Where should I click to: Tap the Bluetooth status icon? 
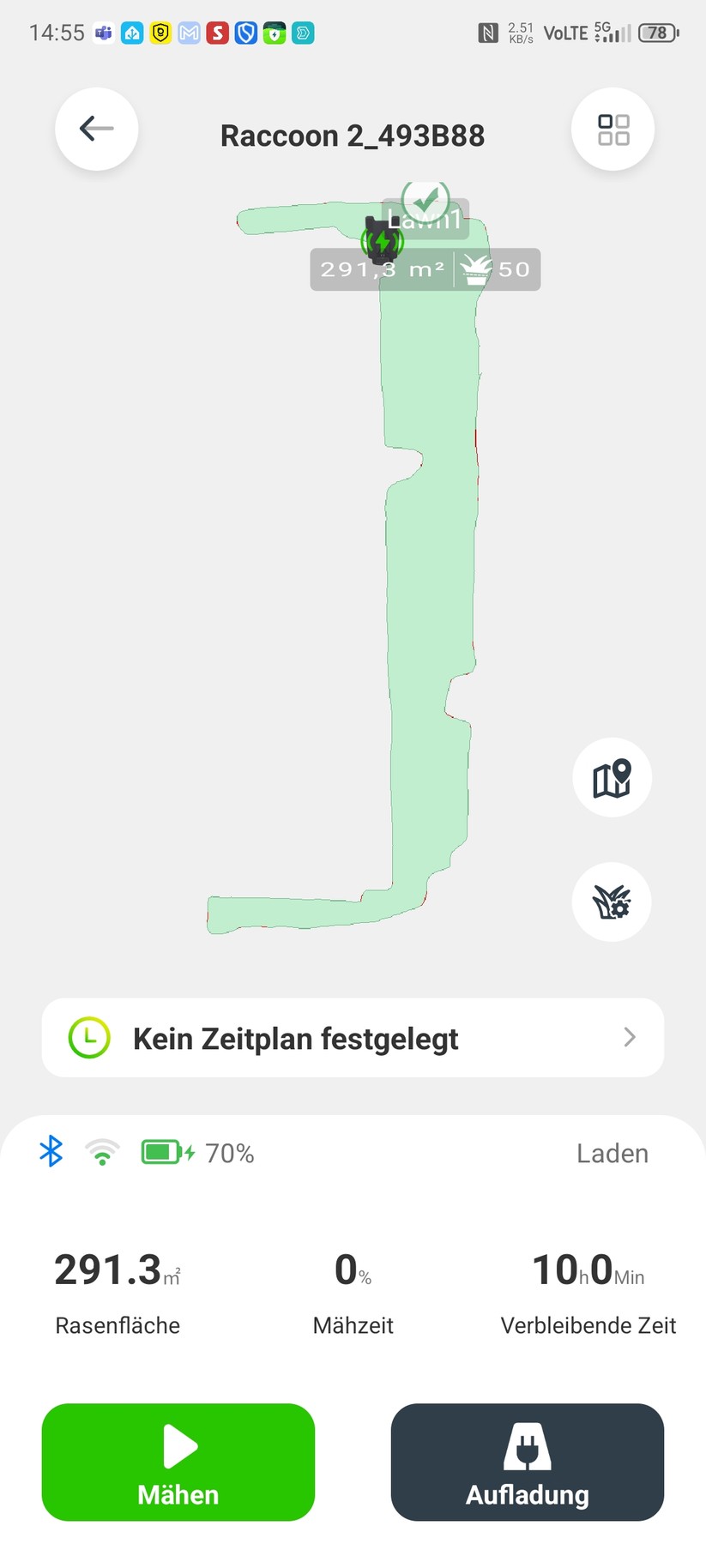click(51, 1152)
